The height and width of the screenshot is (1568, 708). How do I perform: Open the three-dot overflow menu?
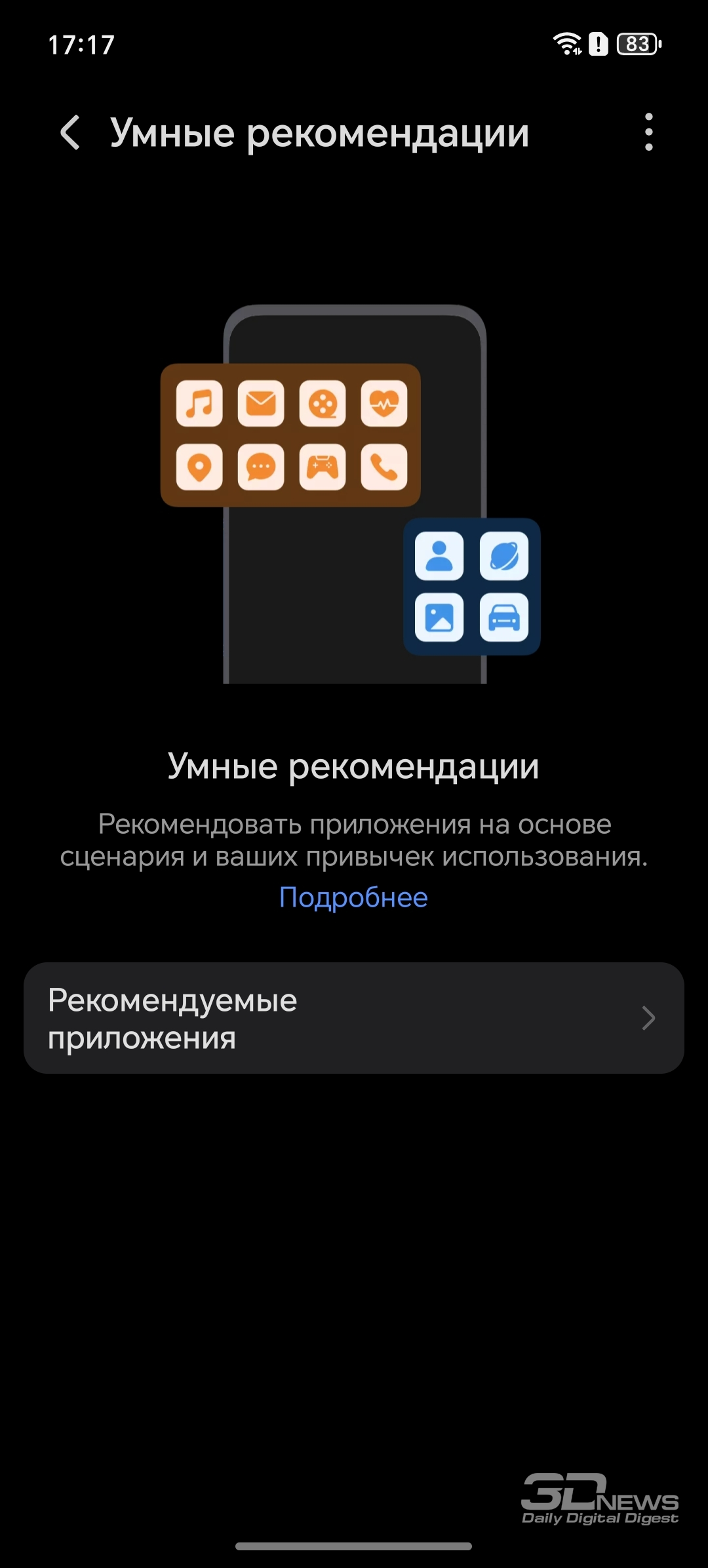point(648,132)
